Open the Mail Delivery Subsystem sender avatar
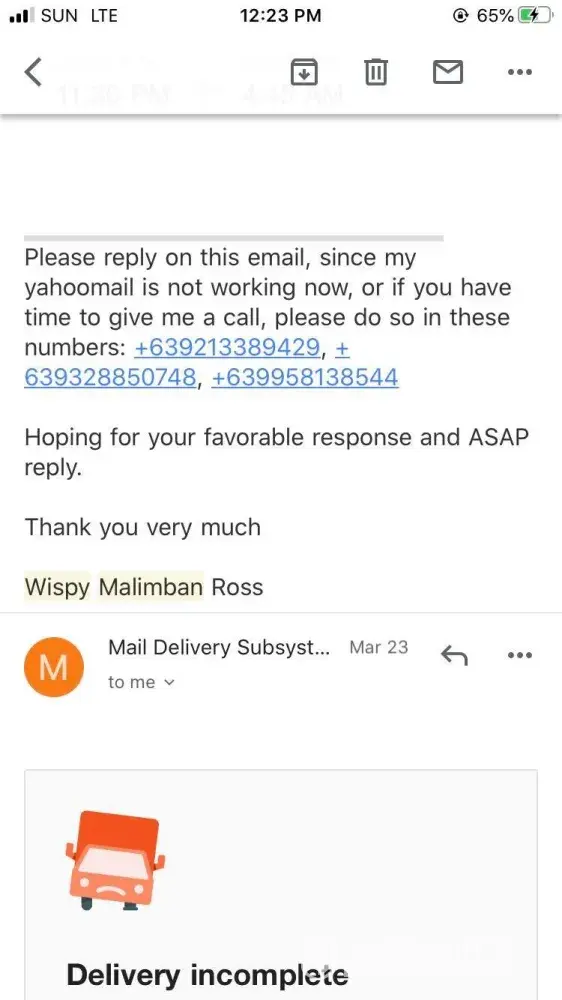The image size is (562, 1000). [x=54, y=666]
